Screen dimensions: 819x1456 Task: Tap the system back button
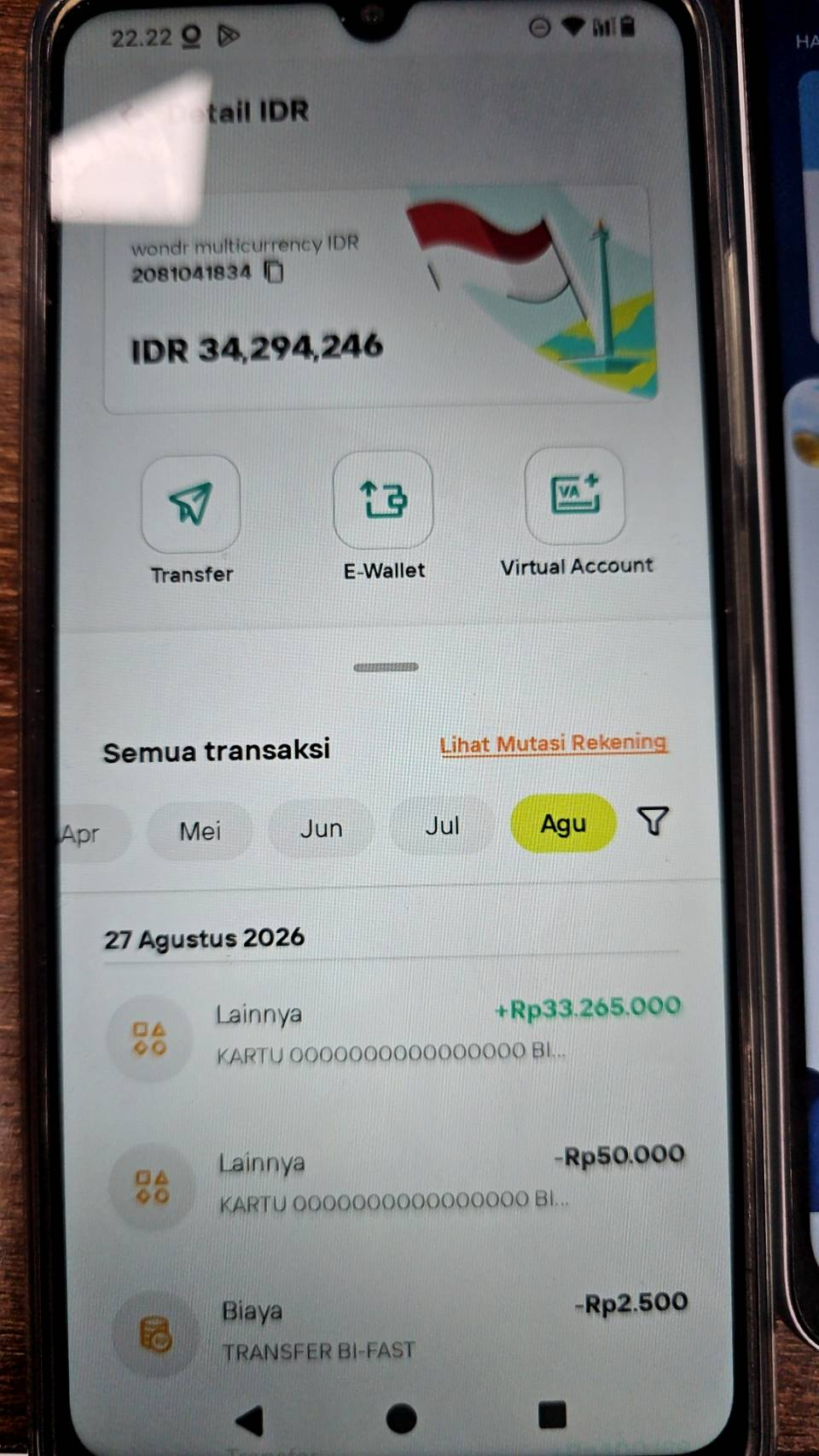[x=249, y=1420]
